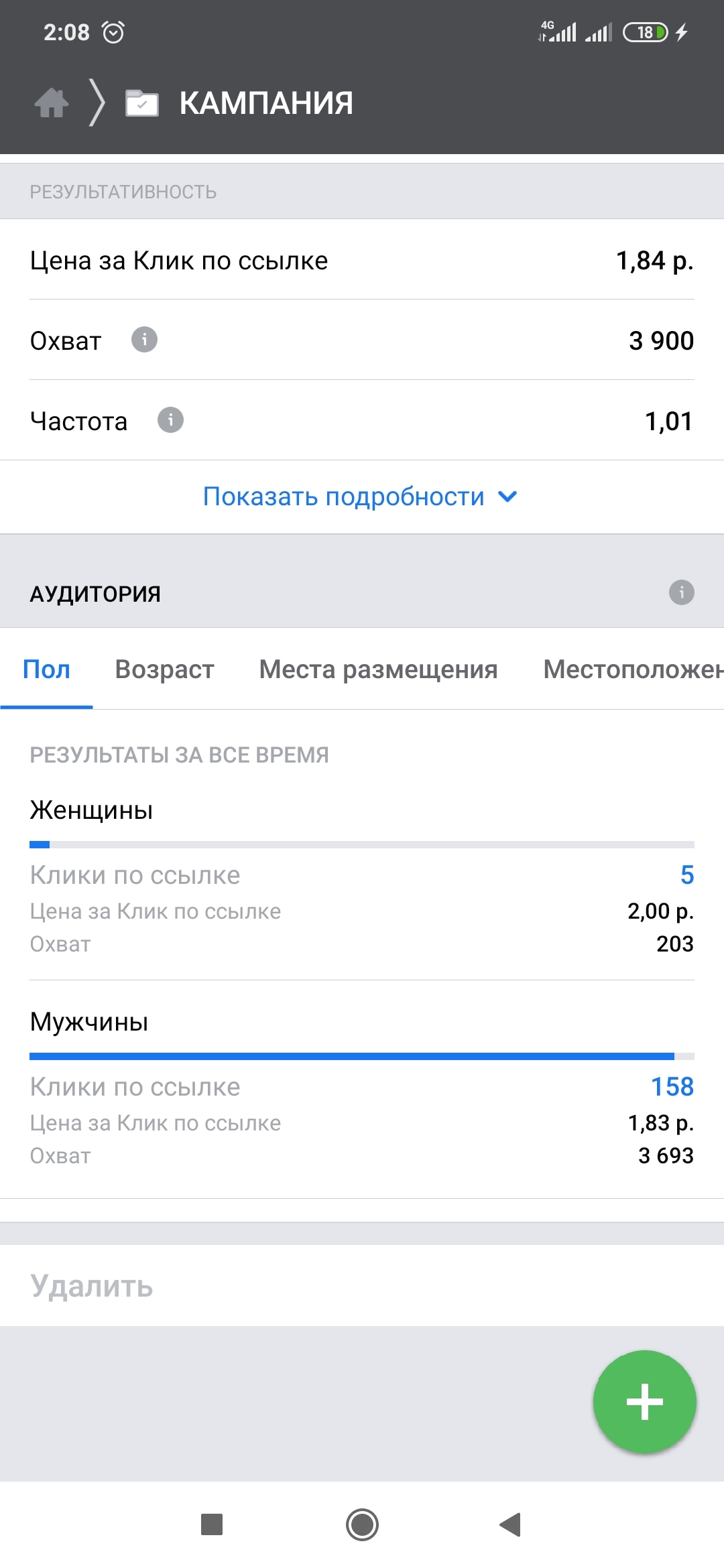Screen dimensions: 724x1568
Task: Tap the green plus floating button
Action: click(x=645, y=1402)
